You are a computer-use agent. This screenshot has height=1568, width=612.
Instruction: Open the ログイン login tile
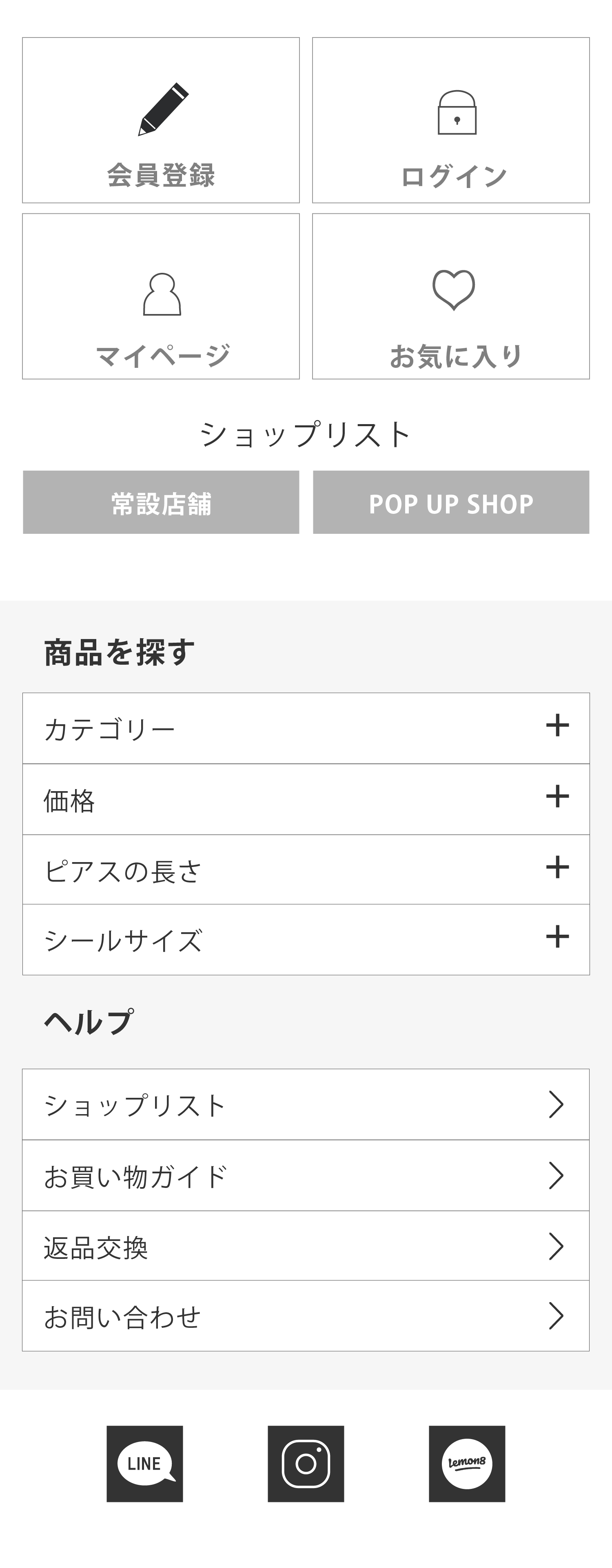point(450,121)
